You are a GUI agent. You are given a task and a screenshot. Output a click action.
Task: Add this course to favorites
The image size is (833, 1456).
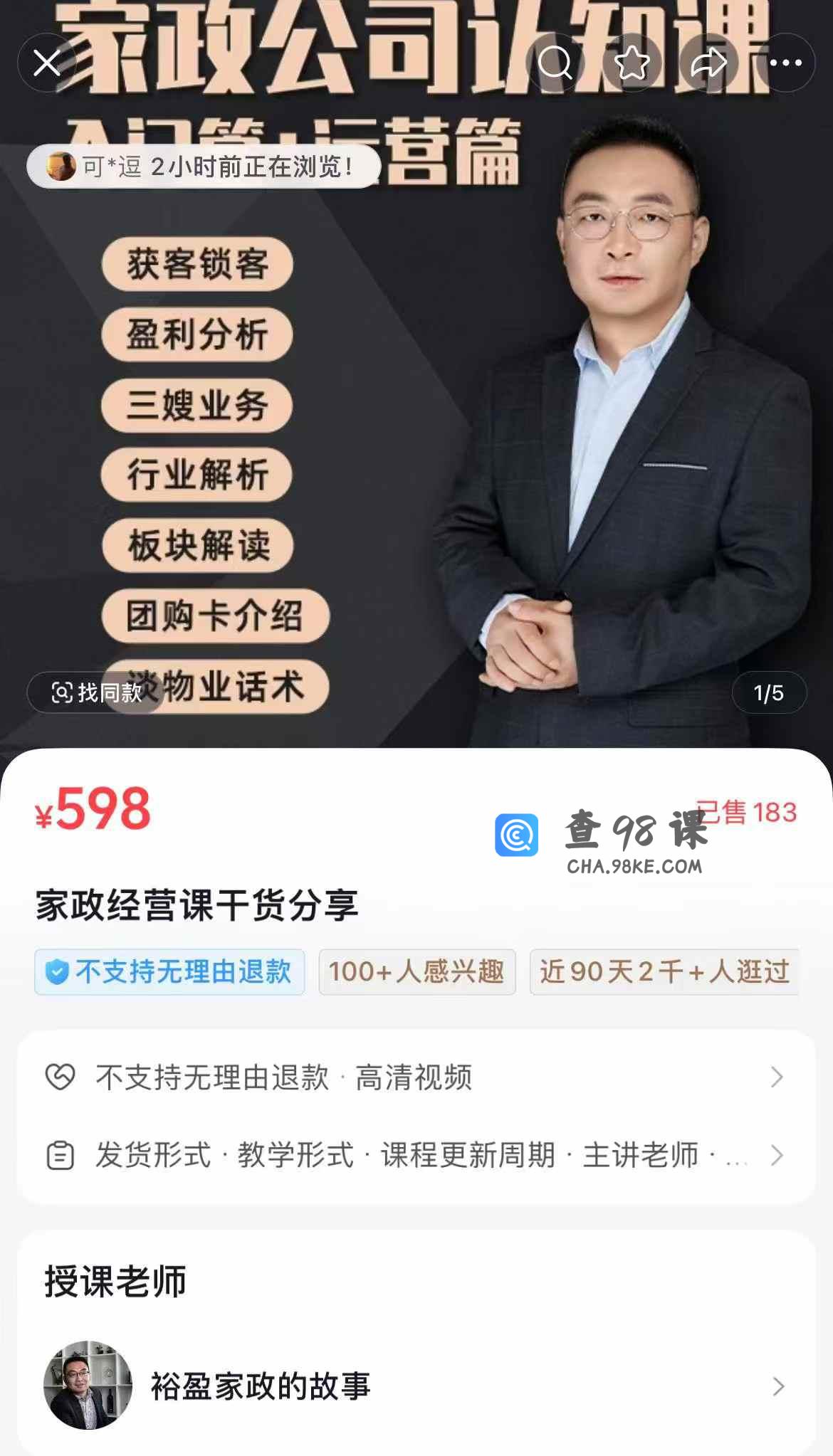click(x=632, y=63)
